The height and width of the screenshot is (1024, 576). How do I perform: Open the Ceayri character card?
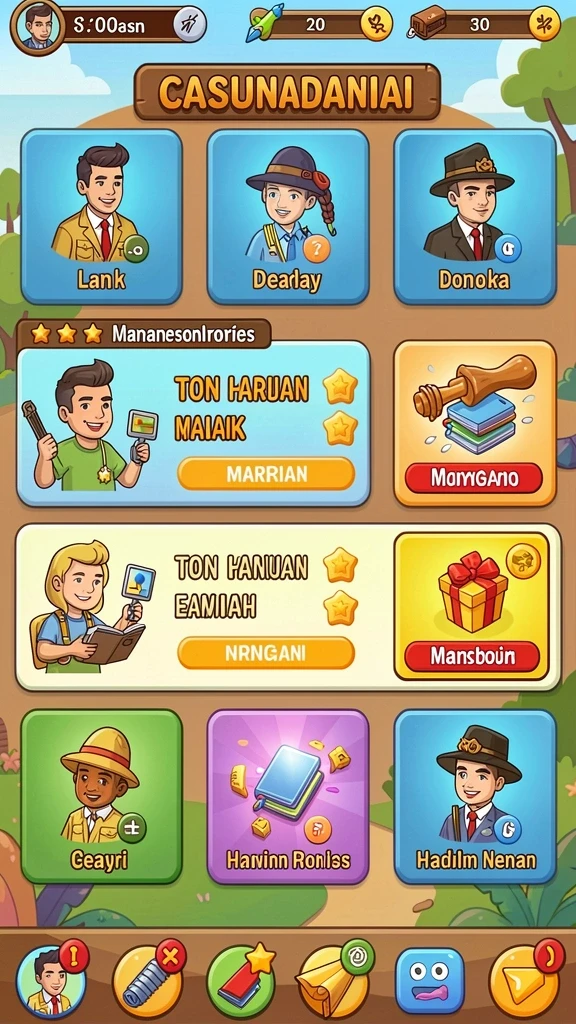102,797
